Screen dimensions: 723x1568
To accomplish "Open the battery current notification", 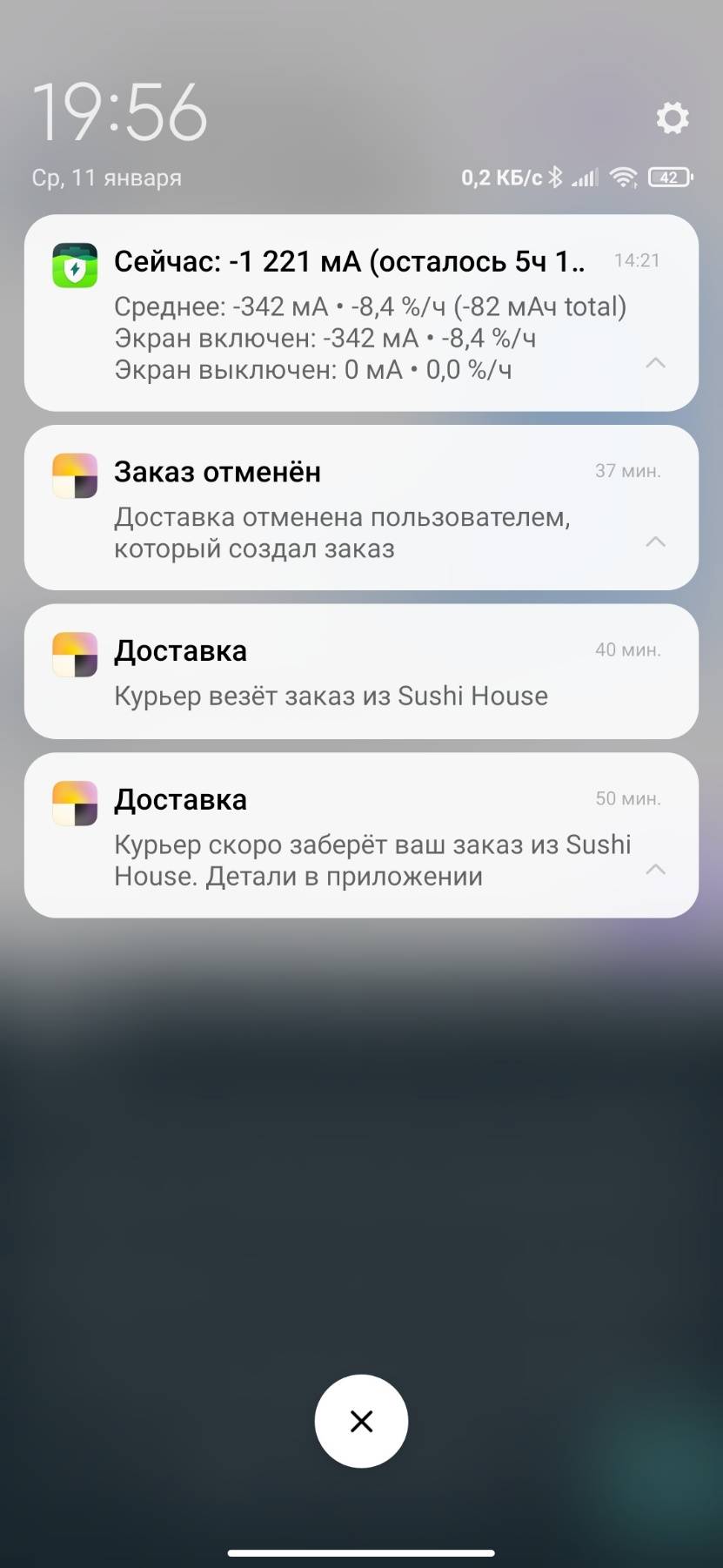I will 348,313.
